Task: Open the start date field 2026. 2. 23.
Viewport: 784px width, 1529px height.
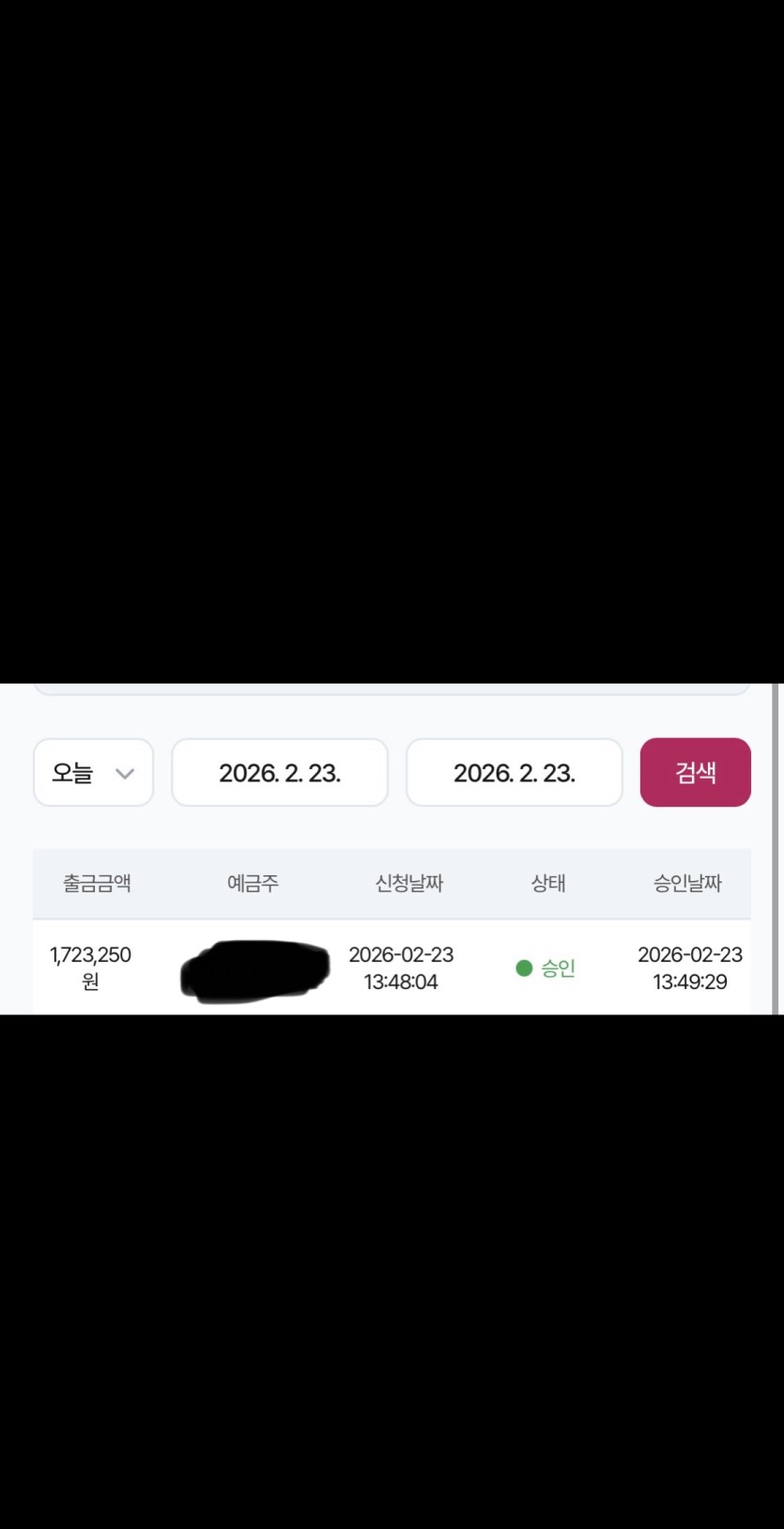Action: (280, 773)
